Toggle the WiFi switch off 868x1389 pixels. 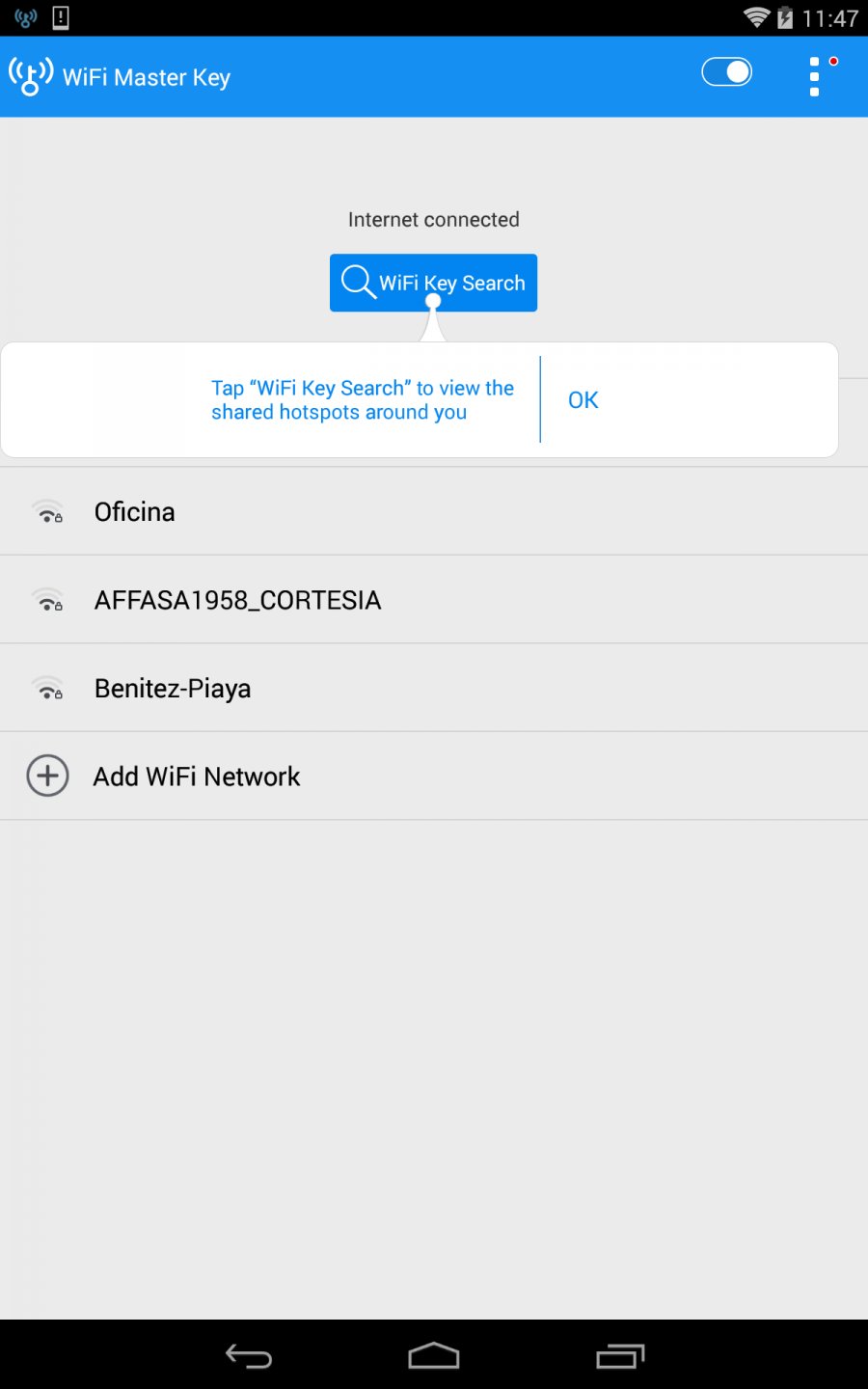(726, 72)
